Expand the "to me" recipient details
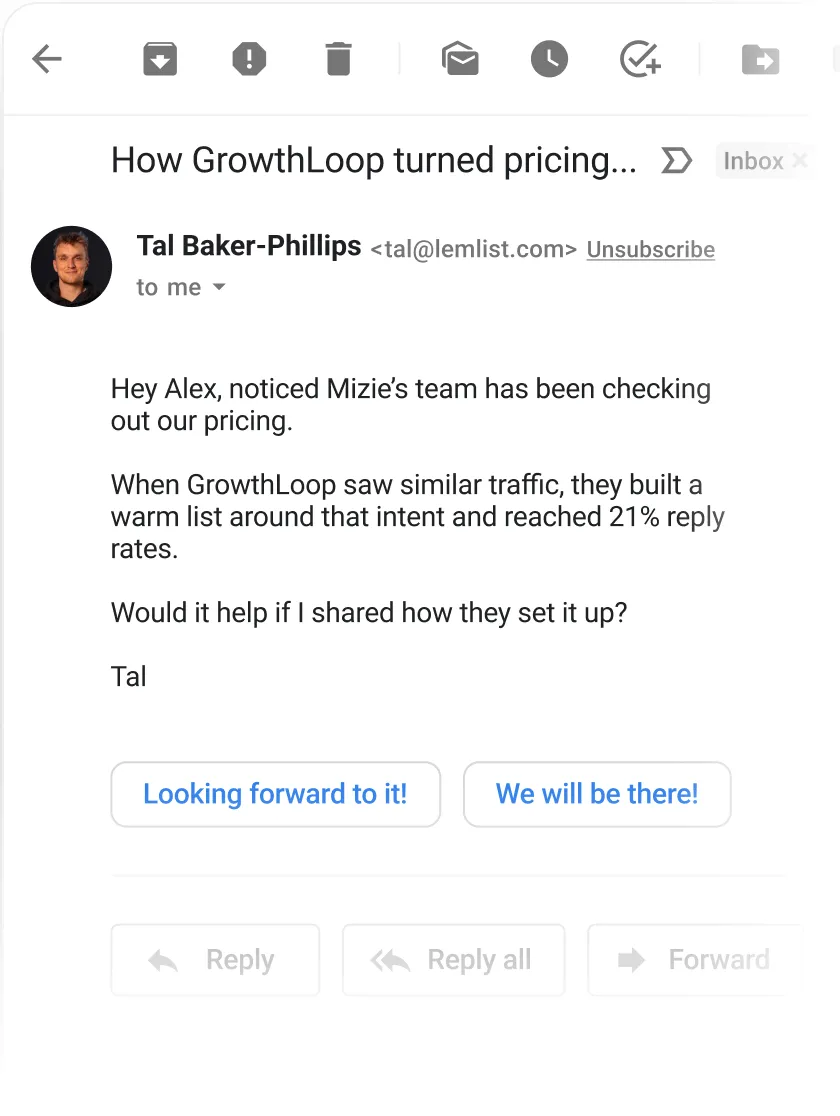 coord(219,288)
